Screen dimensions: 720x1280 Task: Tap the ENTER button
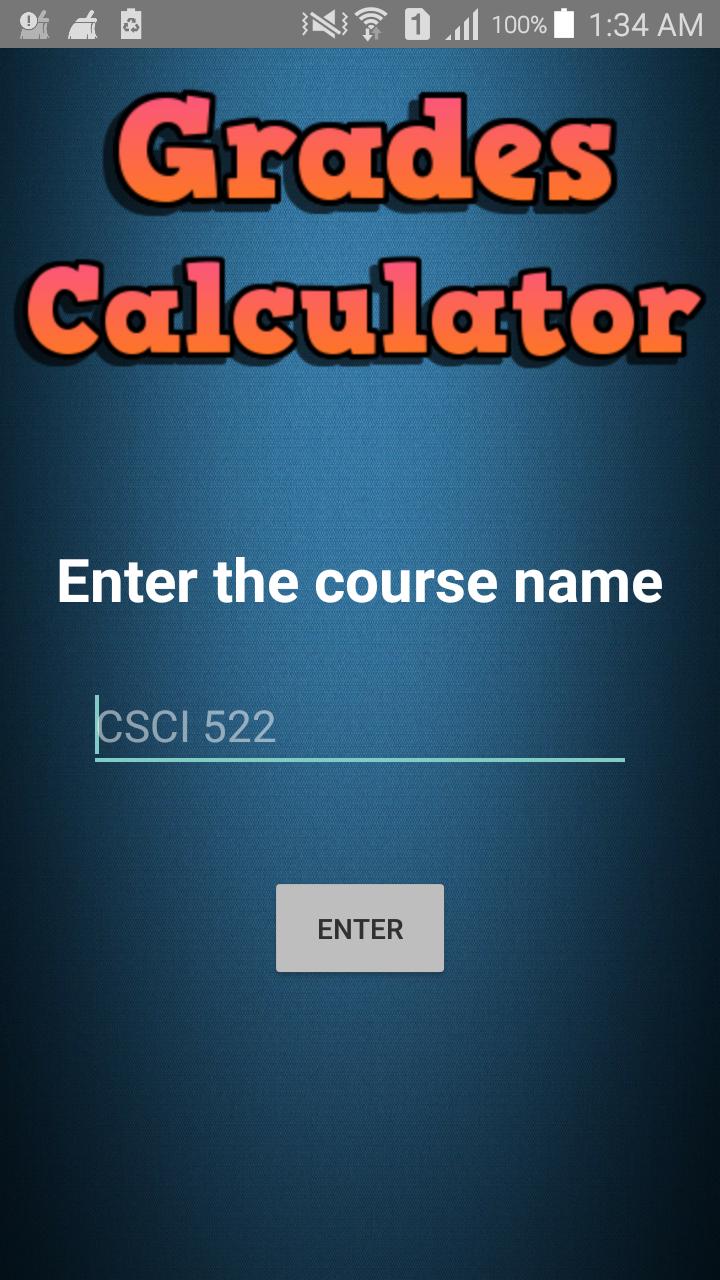(360, 928)
